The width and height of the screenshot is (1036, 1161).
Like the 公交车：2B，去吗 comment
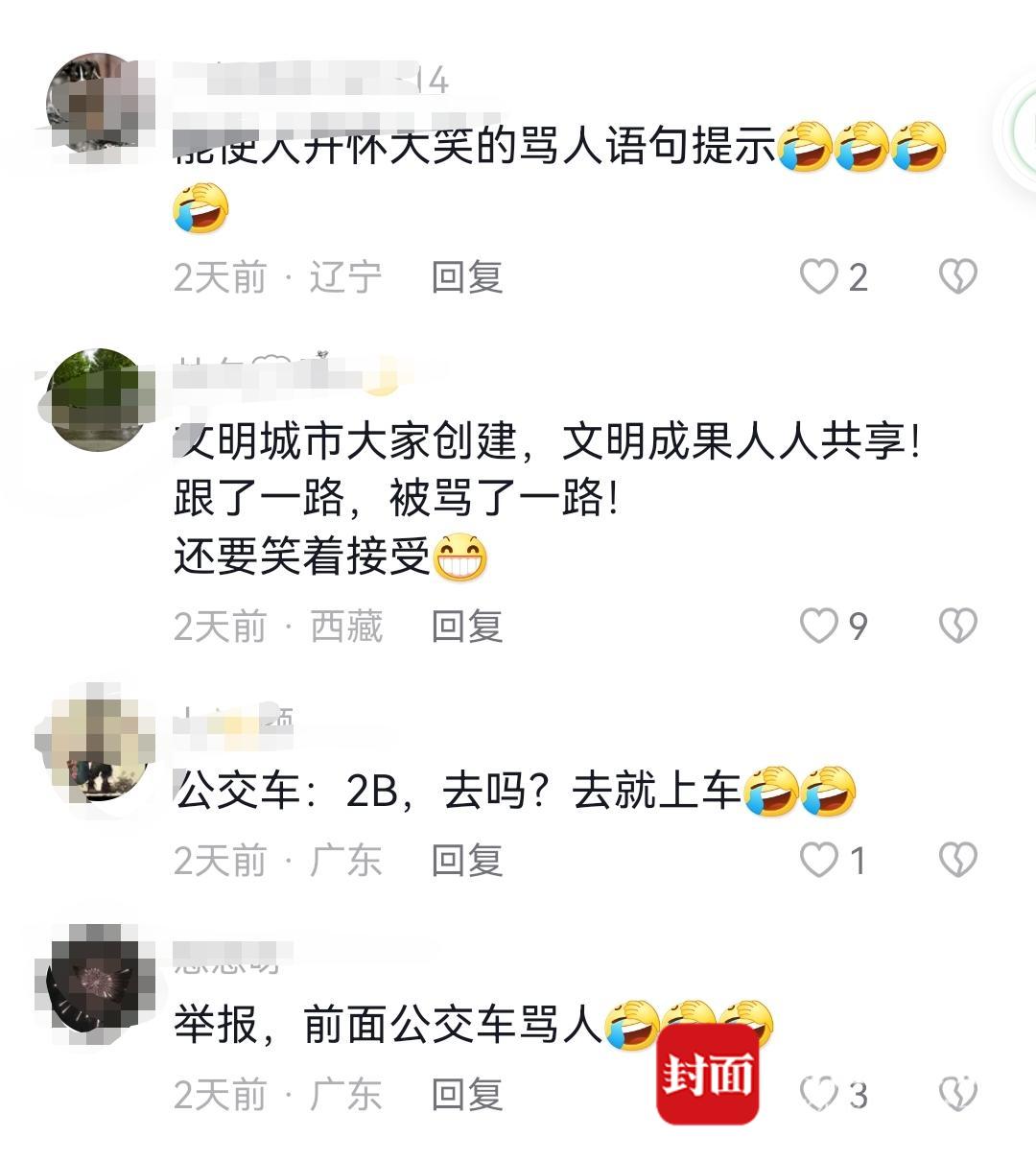819,861
